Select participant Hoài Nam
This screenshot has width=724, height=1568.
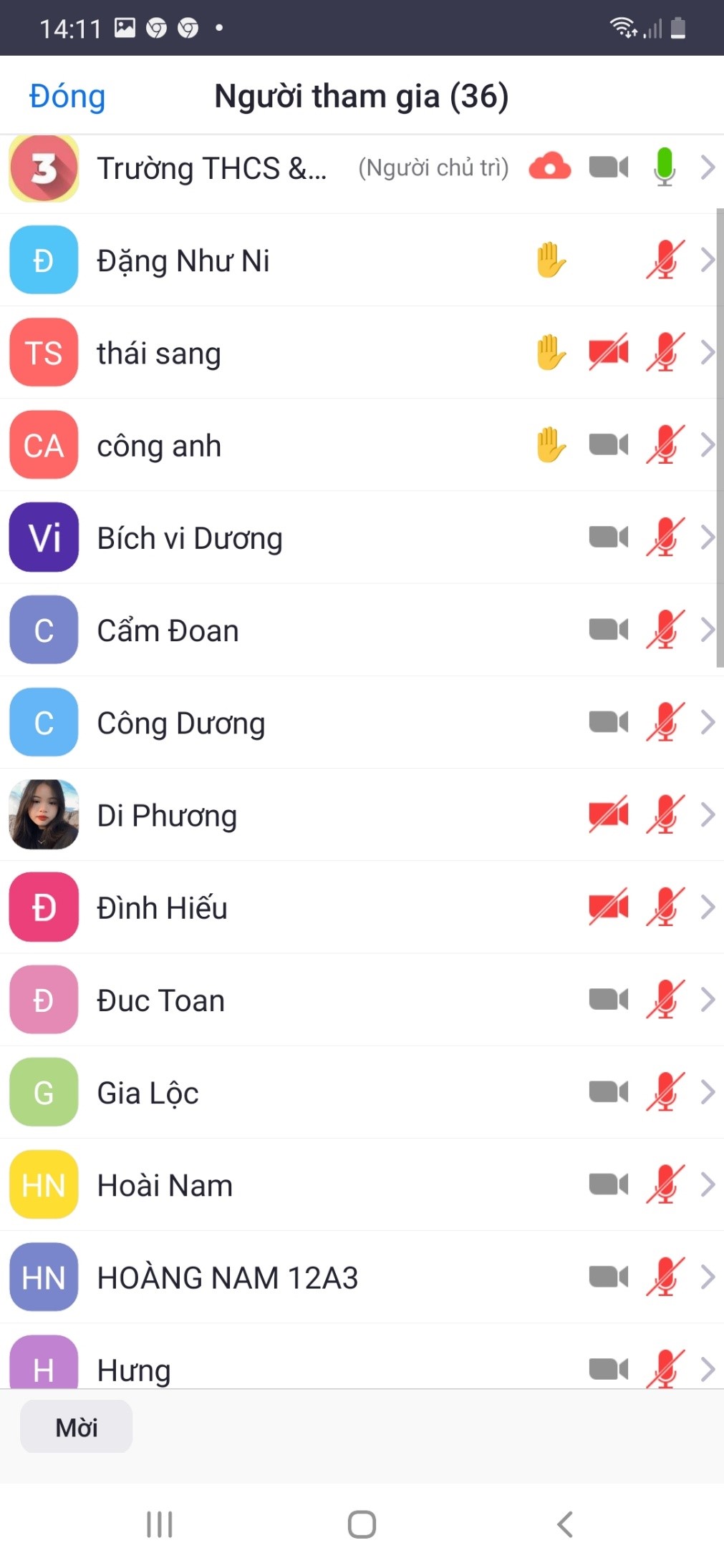coord(165,1185)
